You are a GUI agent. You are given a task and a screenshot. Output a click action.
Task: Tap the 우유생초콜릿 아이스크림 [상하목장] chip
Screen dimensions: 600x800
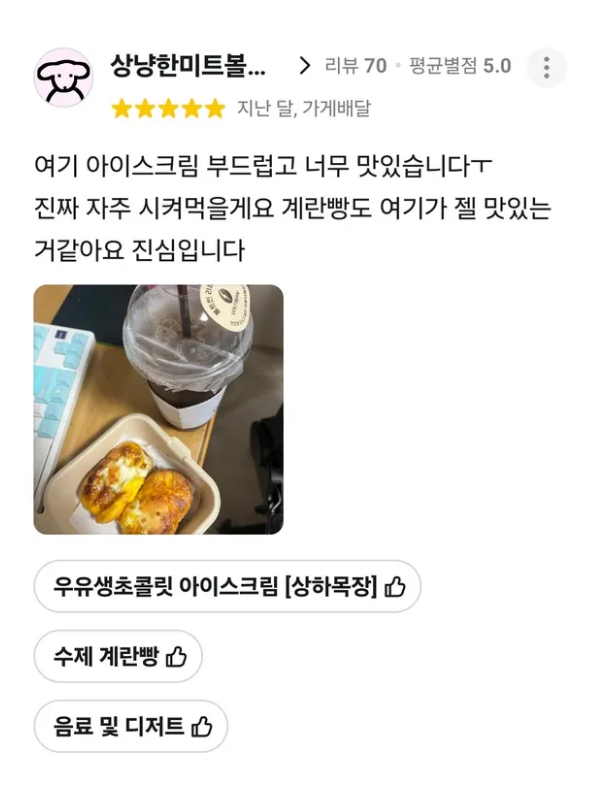pos(227,587)
